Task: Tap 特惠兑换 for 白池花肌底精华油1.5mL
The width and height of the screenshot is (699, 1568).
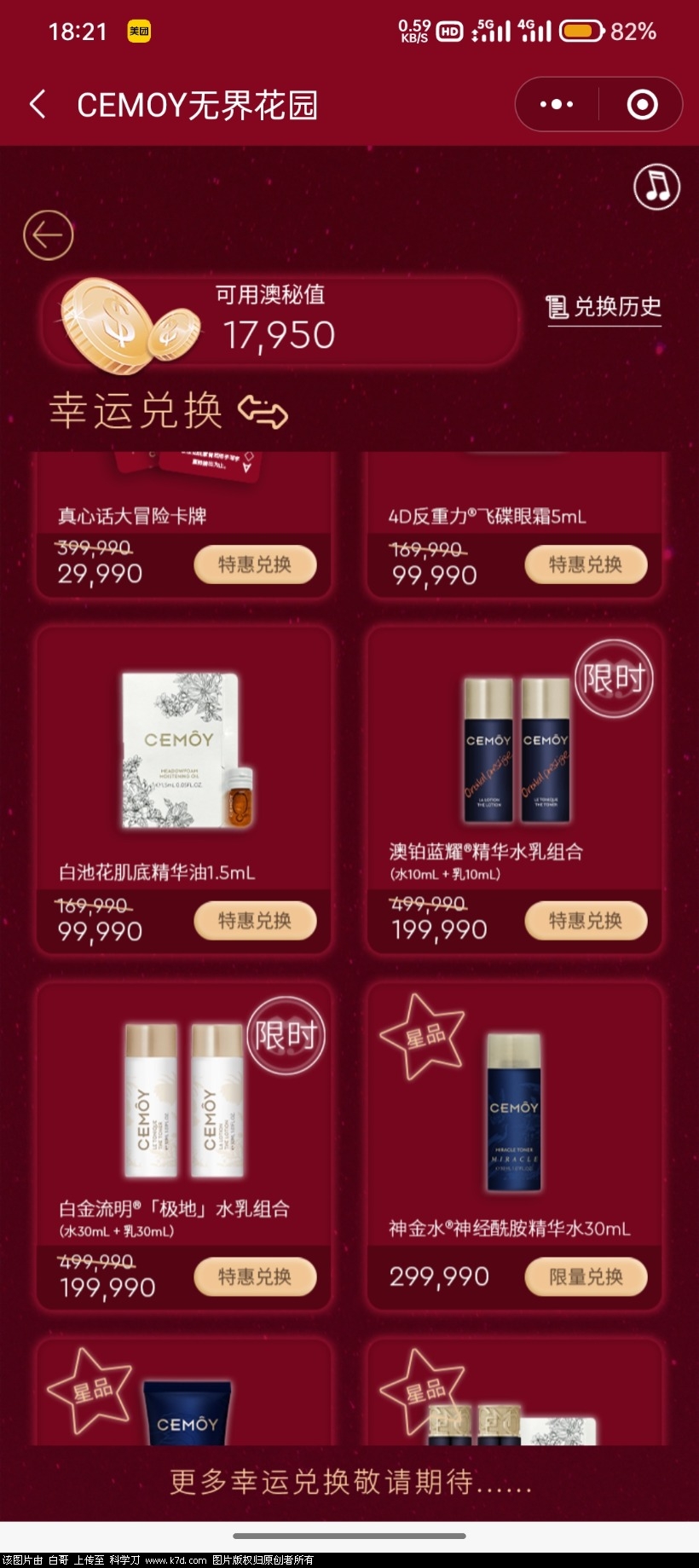Action: point(255,921)
